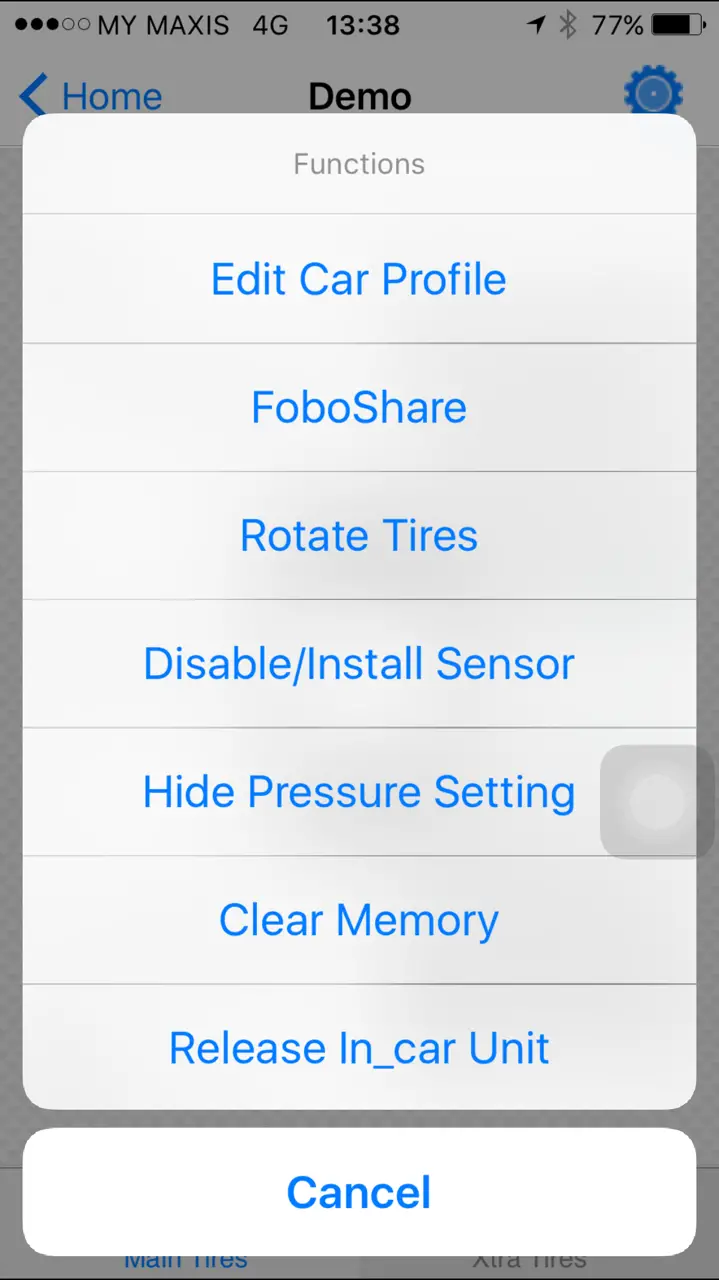Tap Hide Pressure Setting

tap(359, 791)
